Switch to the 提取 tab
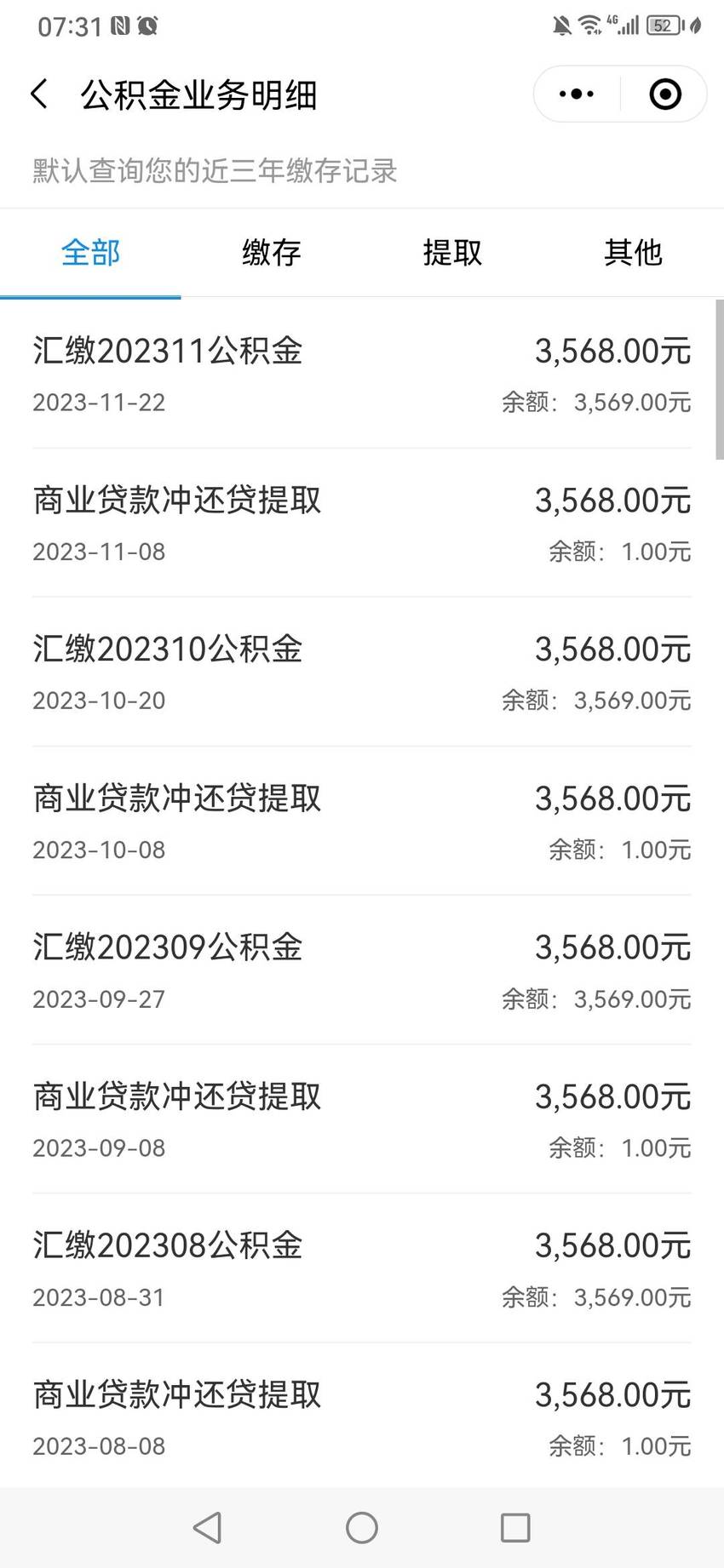Image resolution: width=724 pixels, height=1568 pixels. [x=452, y=253]
